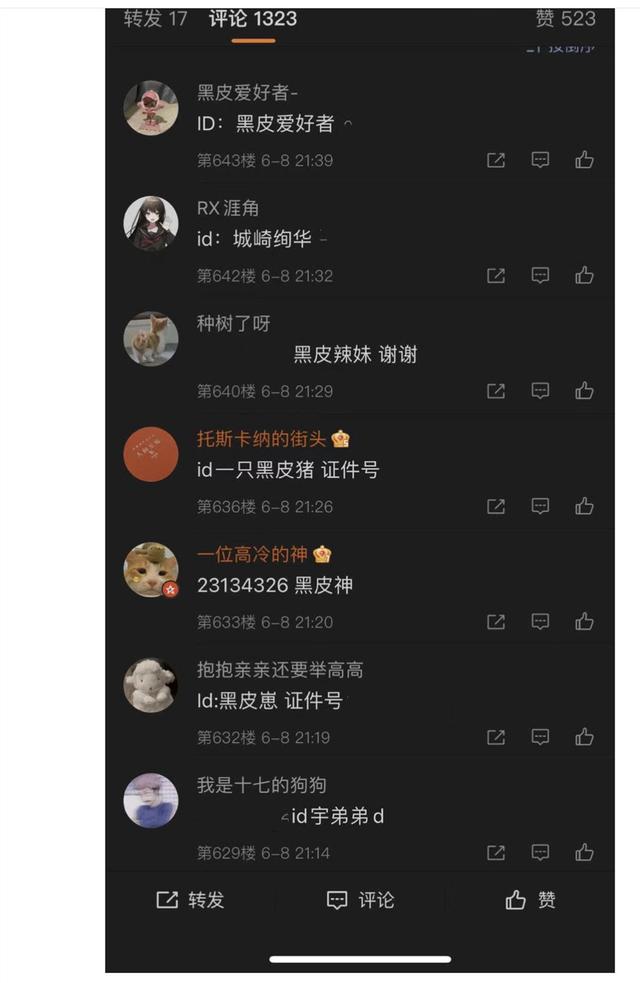Repost the comment from 抱抱亲亲还要举高高
The image size is (640, 983).
[496, 738]
